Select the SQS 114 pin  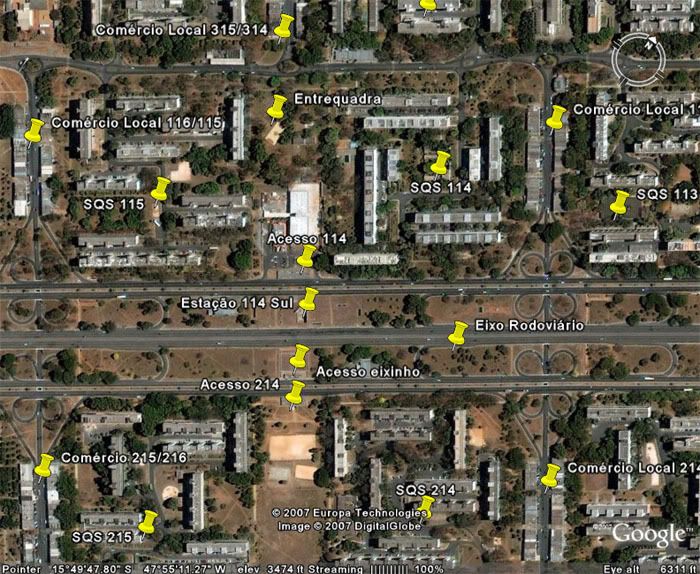440,161
